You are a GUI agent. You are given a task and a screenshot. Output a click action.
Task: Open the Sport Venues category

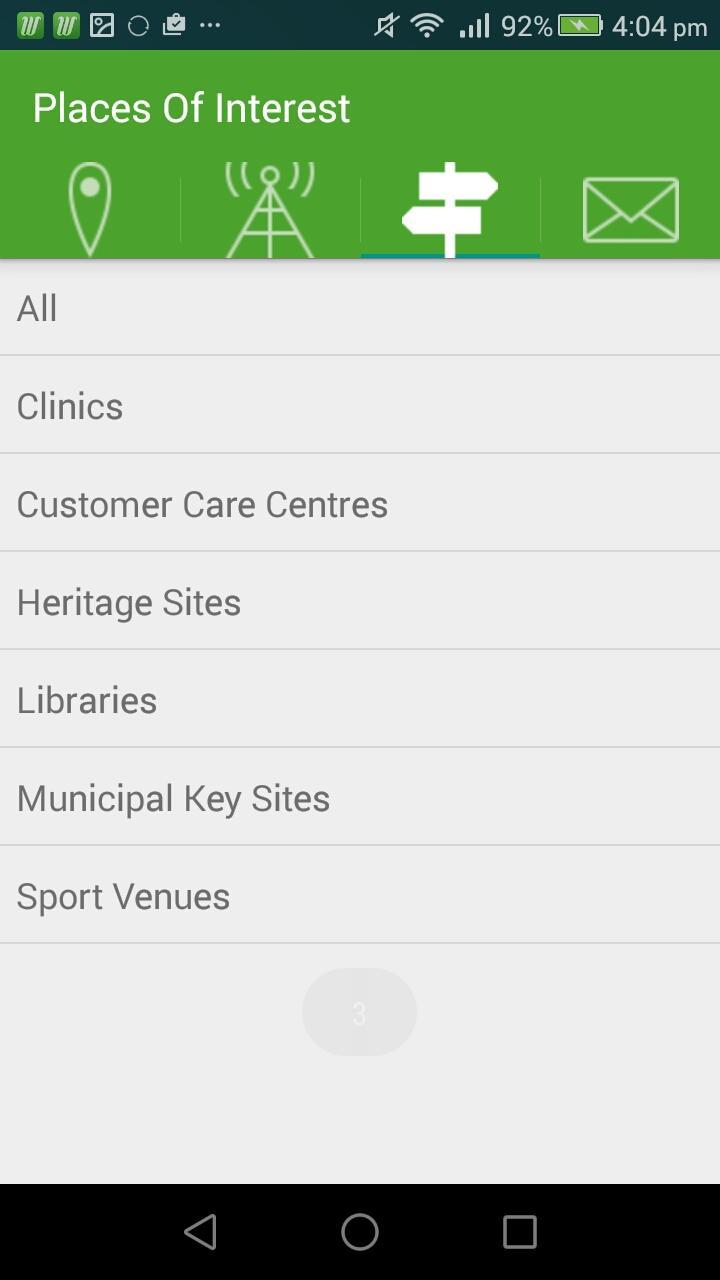[360, 895]
